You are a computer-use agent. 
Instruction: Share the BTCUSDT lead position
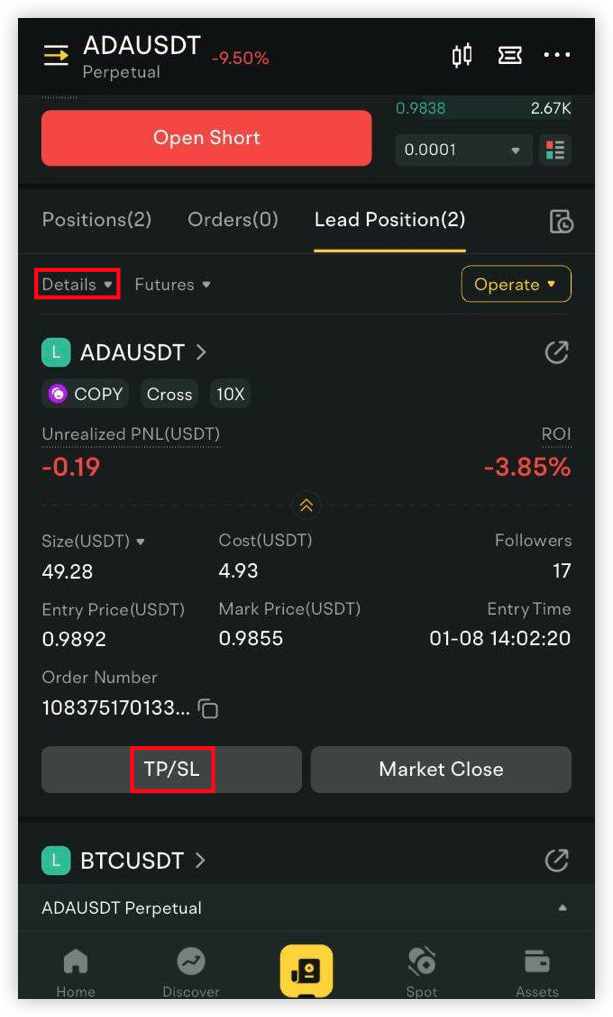pyautogui.click(x=557, y=861)
